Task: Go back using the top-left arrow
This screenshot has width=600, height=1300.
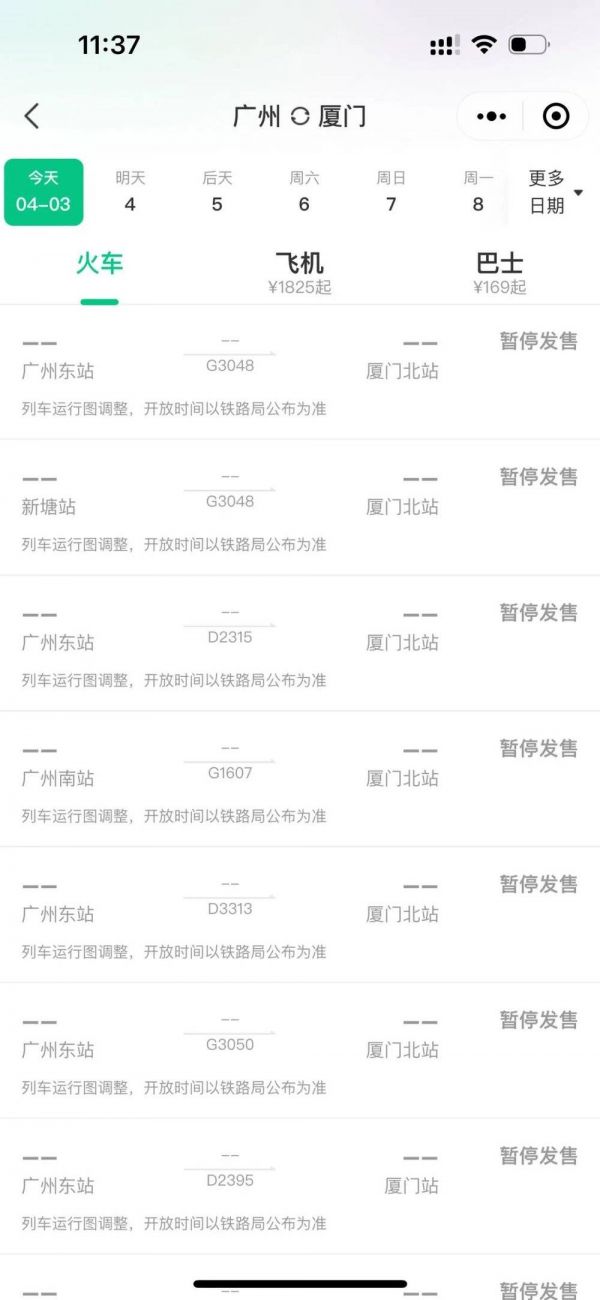Action: click(32, 116)
